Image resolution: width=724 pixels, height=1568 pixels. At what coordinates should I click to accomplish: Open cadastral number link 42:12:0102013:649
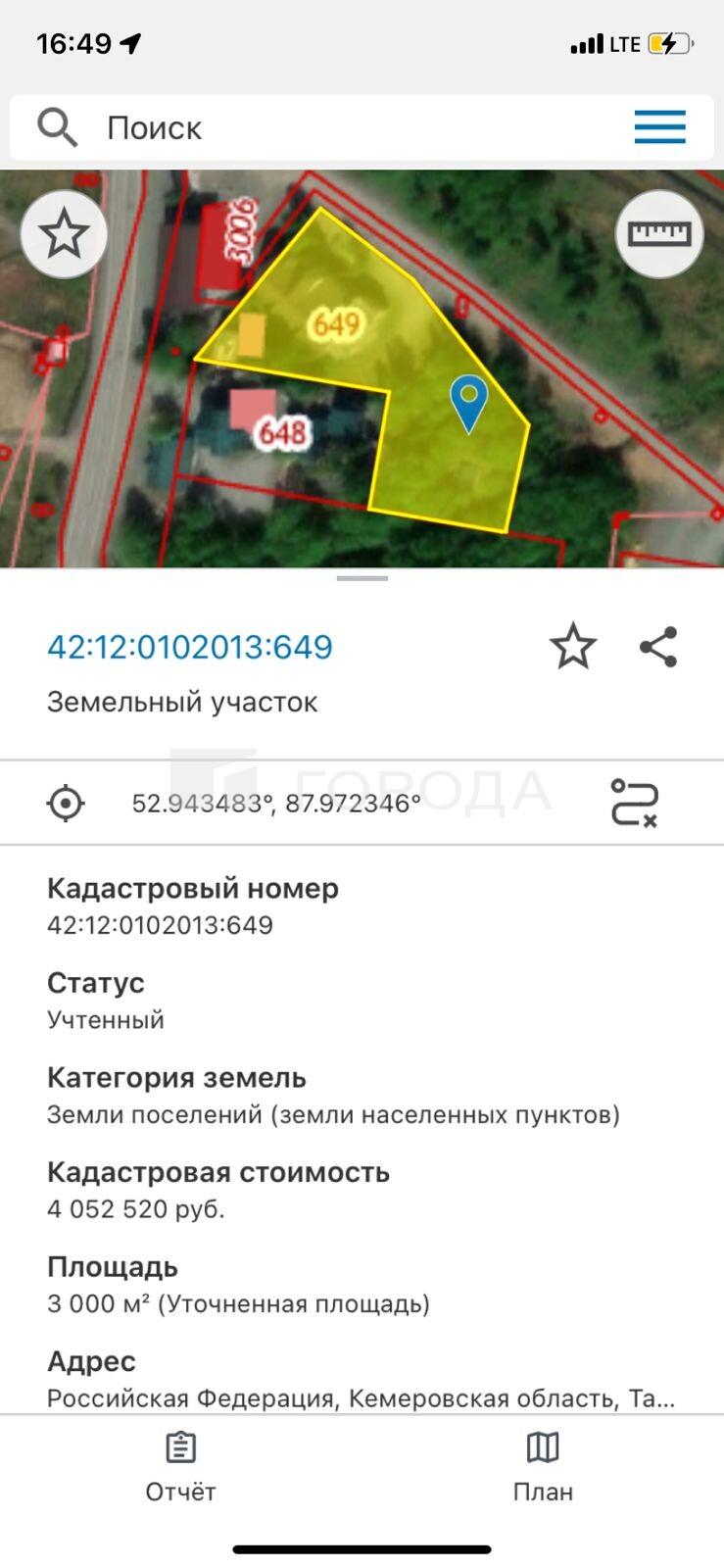[190, 647]
